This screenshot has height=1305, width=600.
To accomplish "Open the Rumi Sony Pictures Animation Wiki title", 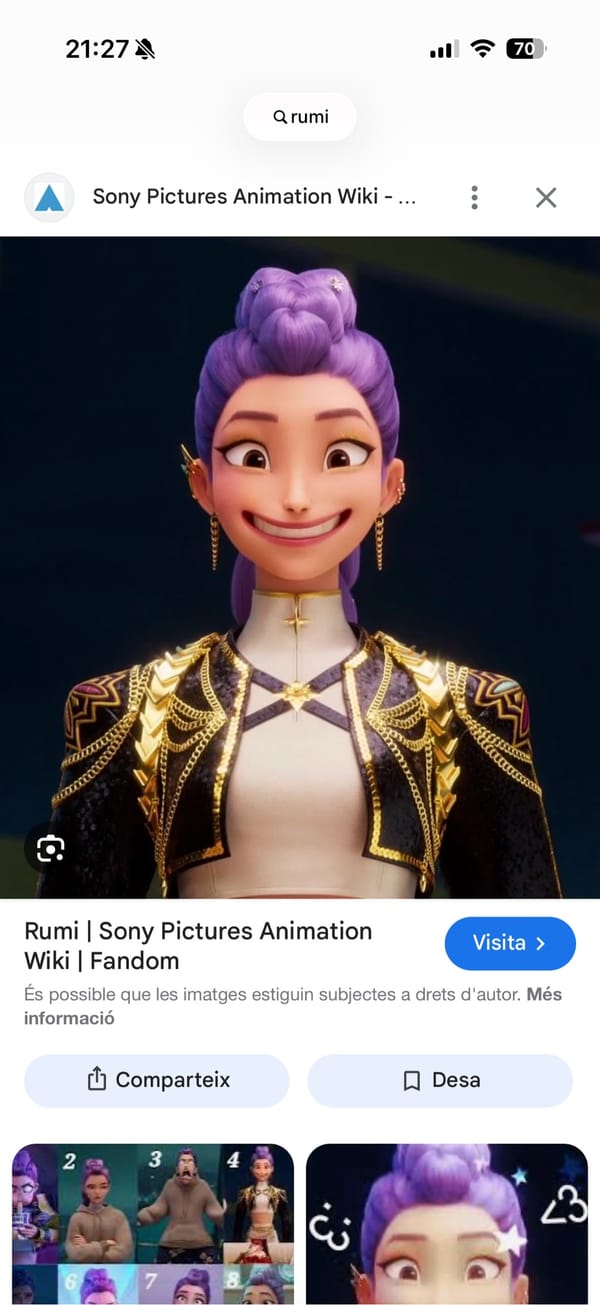I will tap(198, 946).
